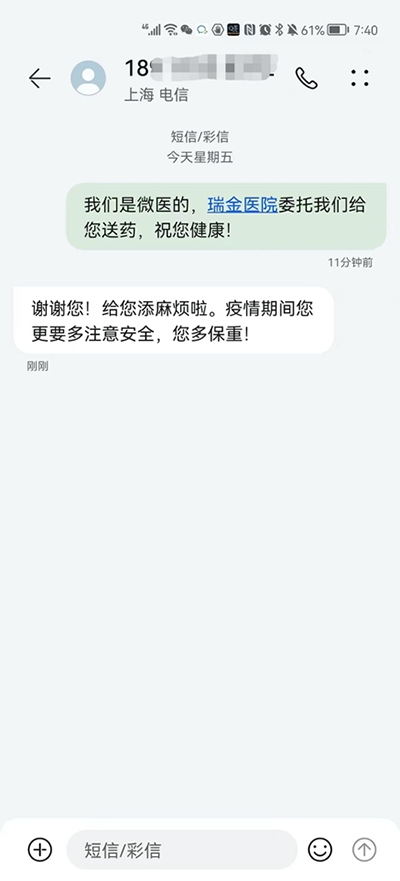The height and width of the screenshot is (881, 400).
Task: Open the four-dot more options menu
Action: tap(360, 78)
